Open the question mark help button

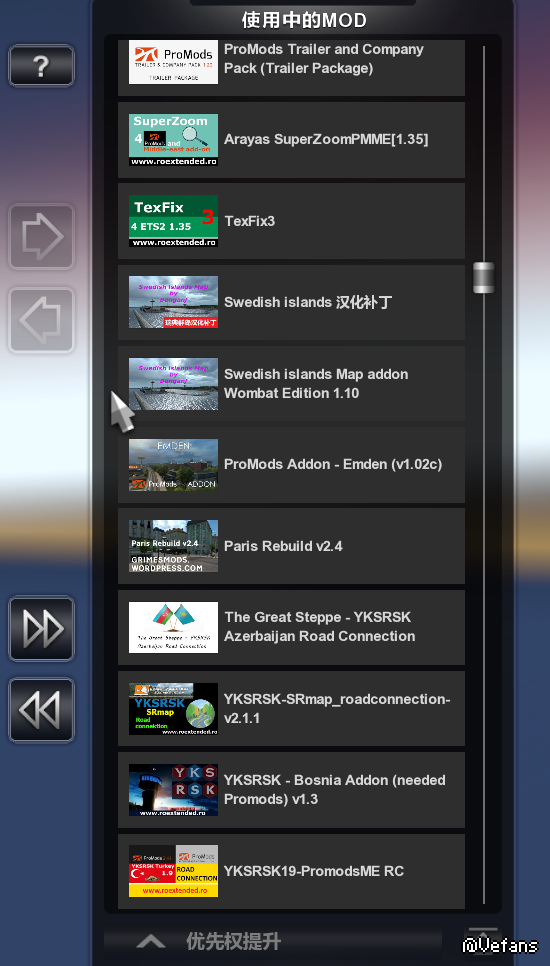click(41, 65)
